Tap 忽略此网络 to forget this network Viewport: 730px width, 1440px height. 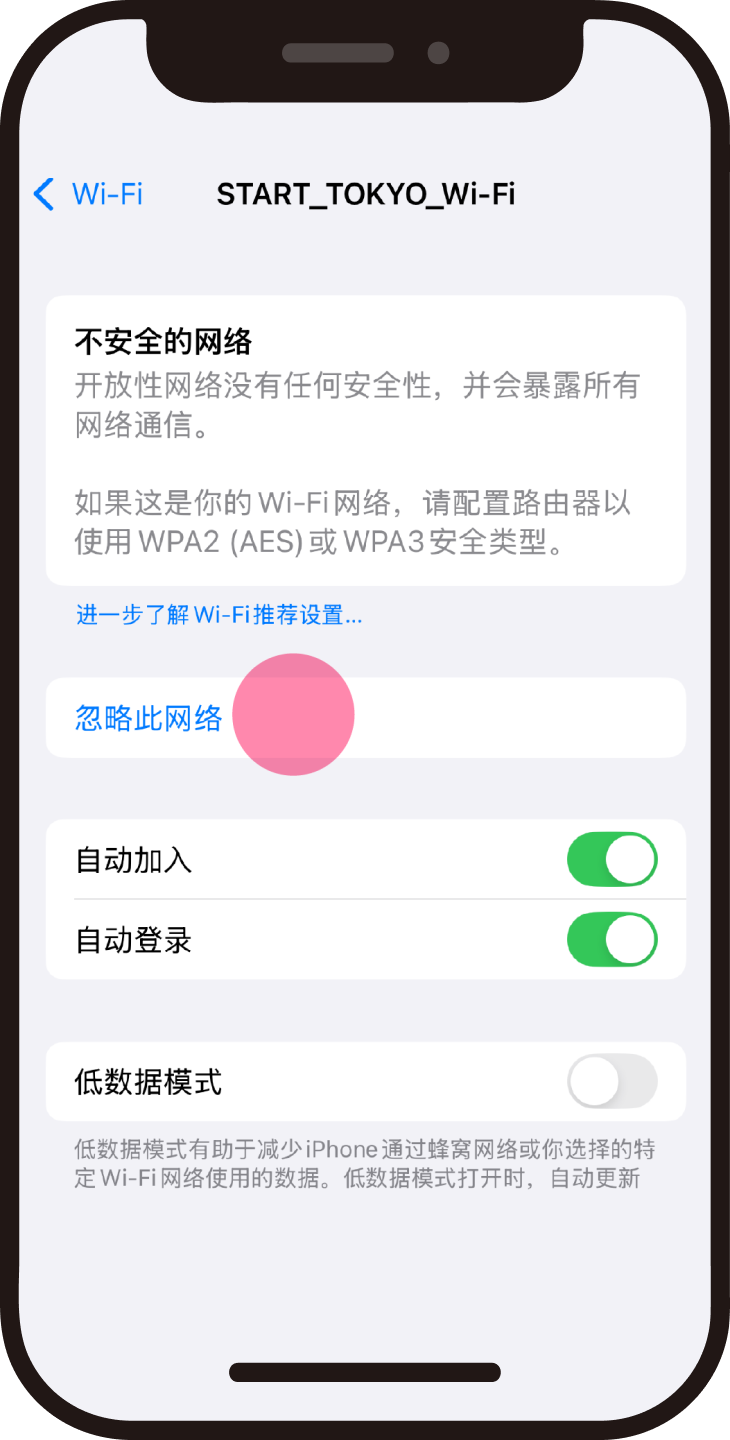pyautogui.click(x=149, y=718)
